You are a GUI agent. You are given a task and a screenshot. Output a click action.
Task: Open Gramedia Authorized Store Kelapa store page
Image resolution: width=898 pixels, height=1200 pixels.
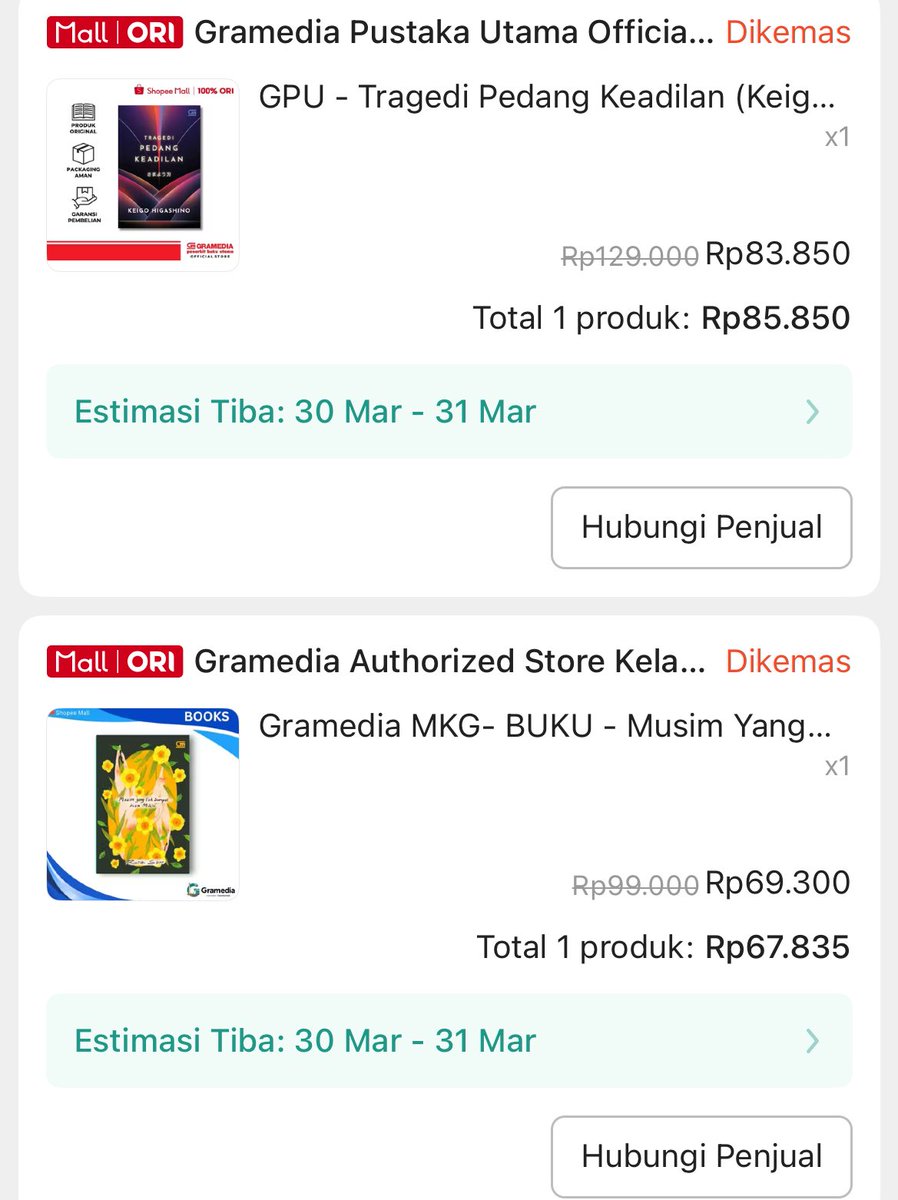449,661
